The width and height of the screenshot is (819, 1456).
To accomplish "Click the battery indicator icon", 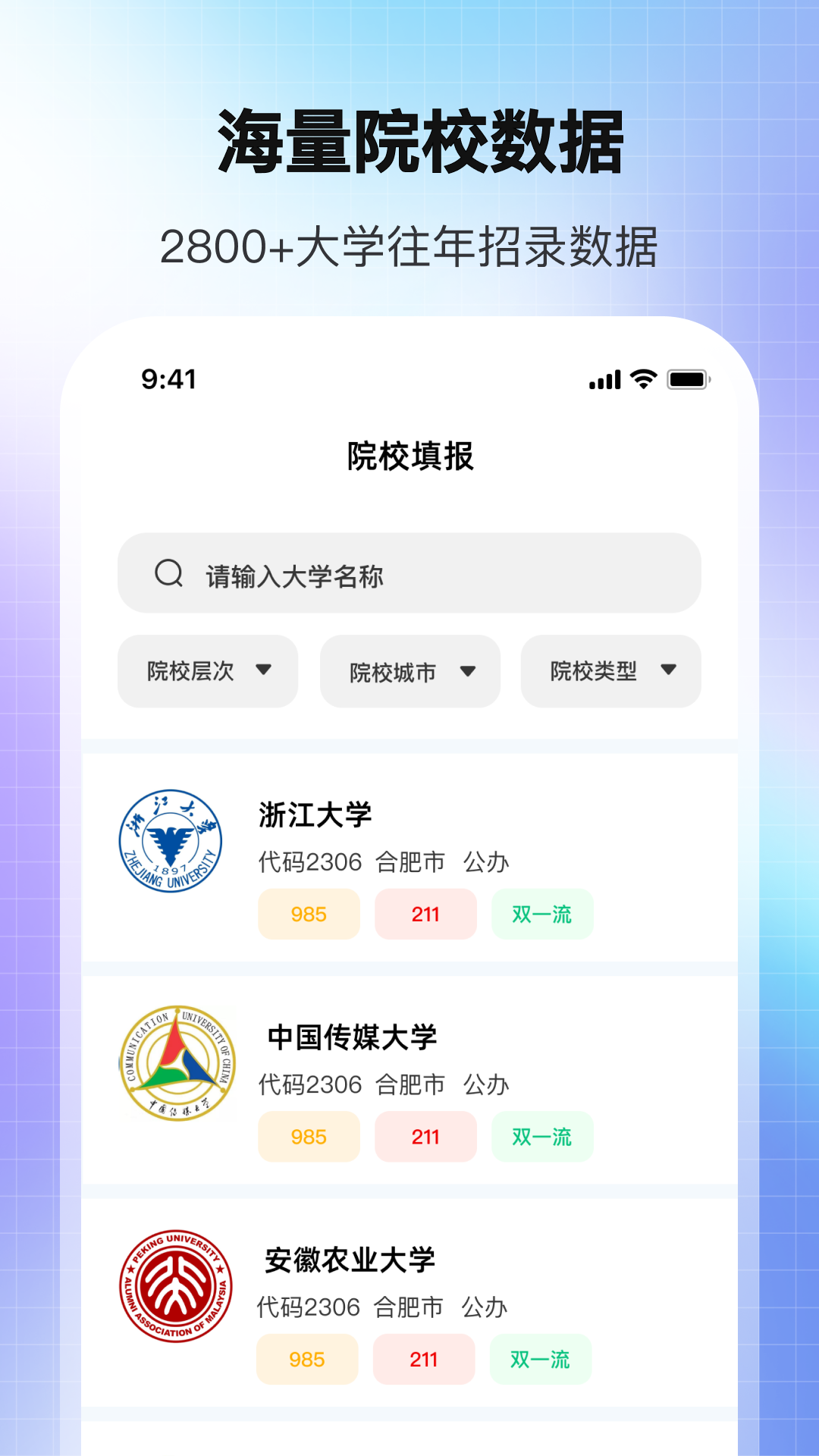I will pyautogui.click(x=687, y=379).
